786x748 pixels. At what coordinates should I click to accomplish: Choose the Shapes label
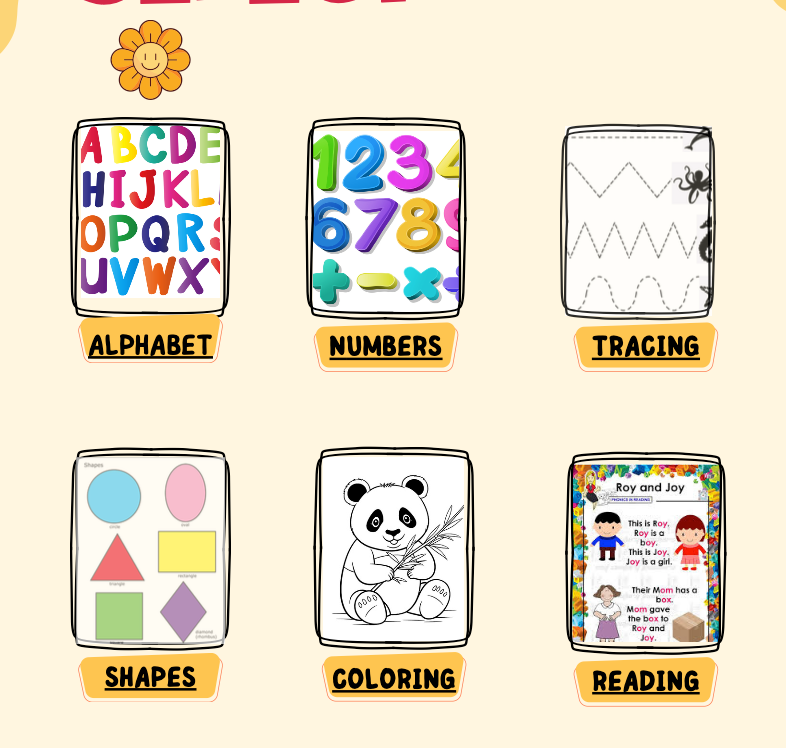coord(150,677)
